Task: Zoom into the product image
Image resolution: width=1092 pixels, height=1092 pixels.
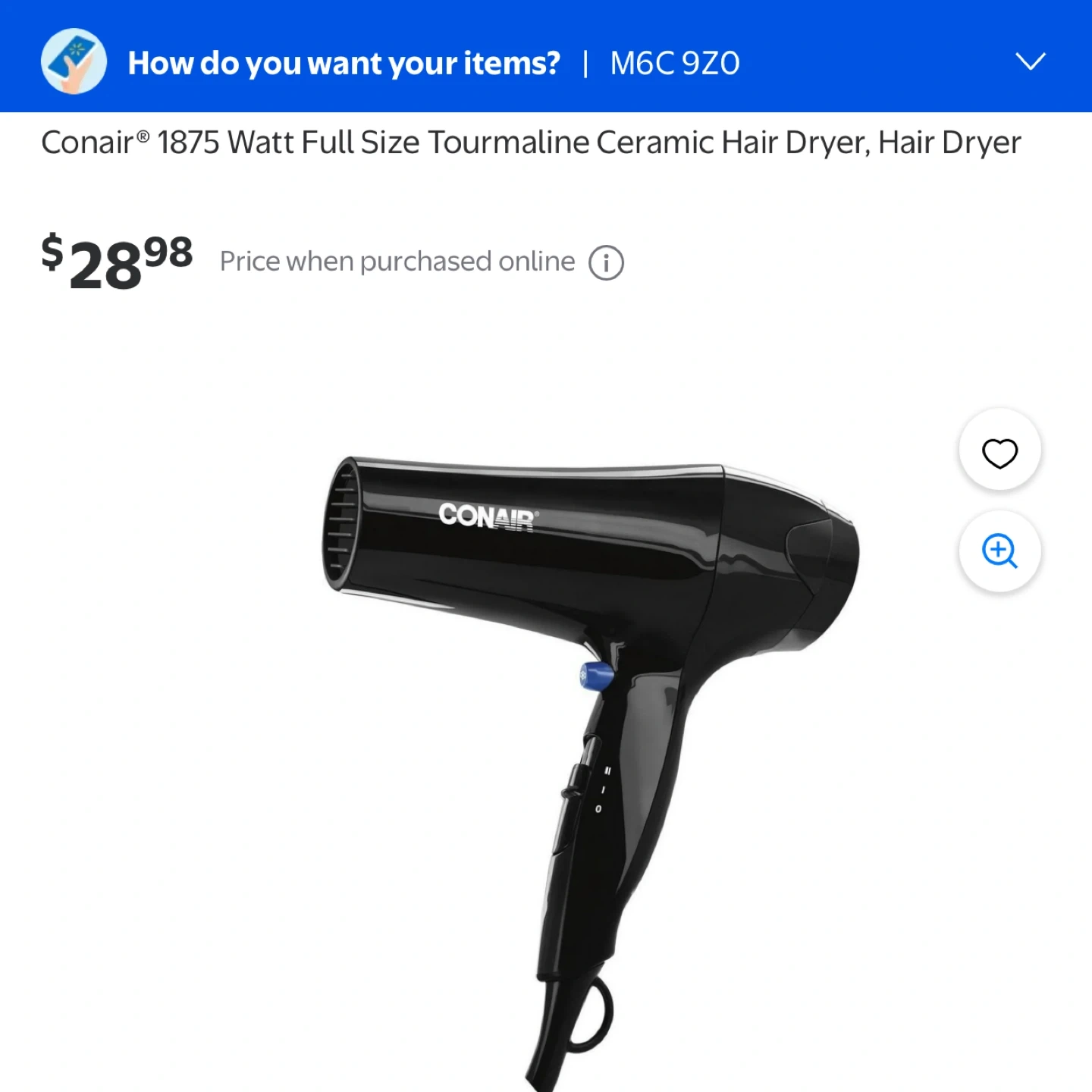Action: pos(999,551)
